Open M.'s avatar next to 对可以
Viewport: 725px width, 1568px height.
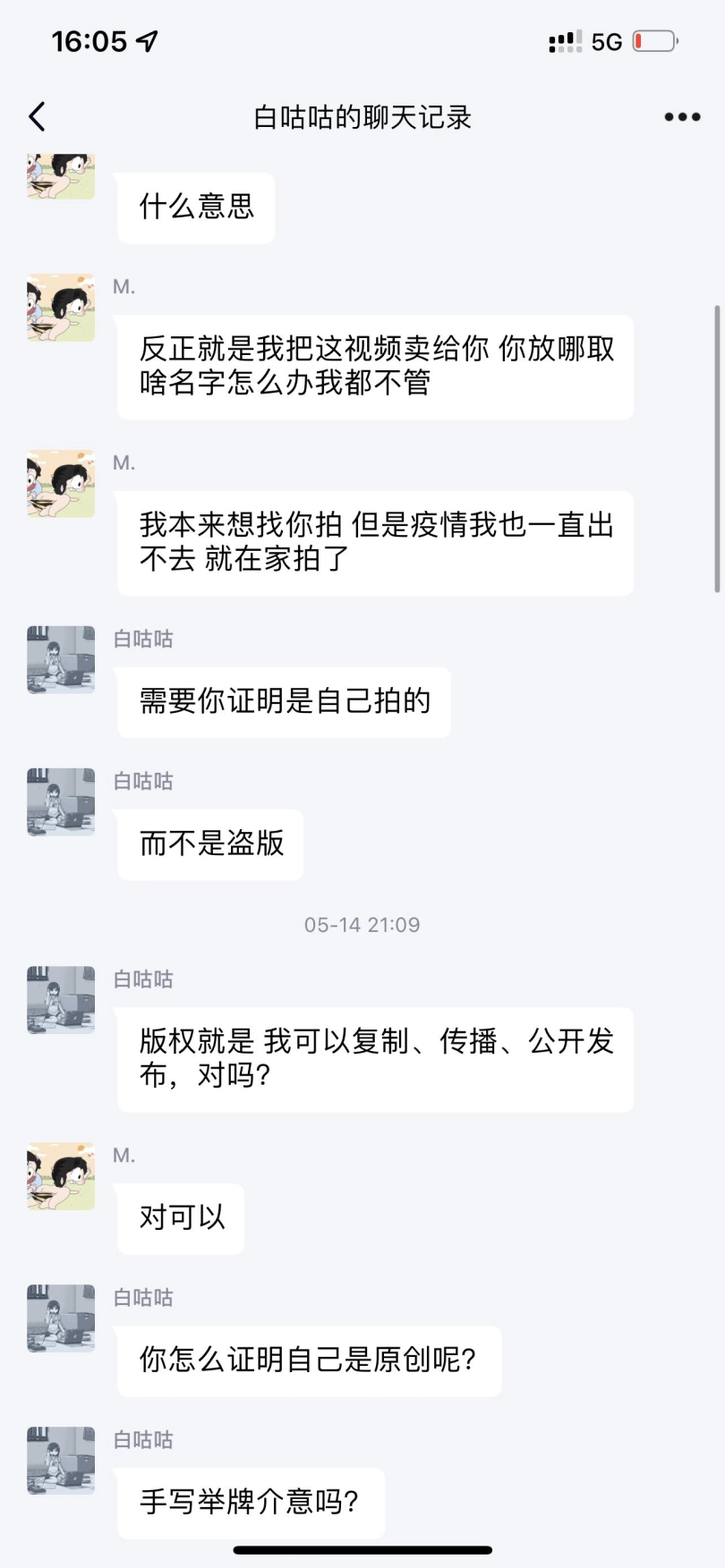[61, 1176]
